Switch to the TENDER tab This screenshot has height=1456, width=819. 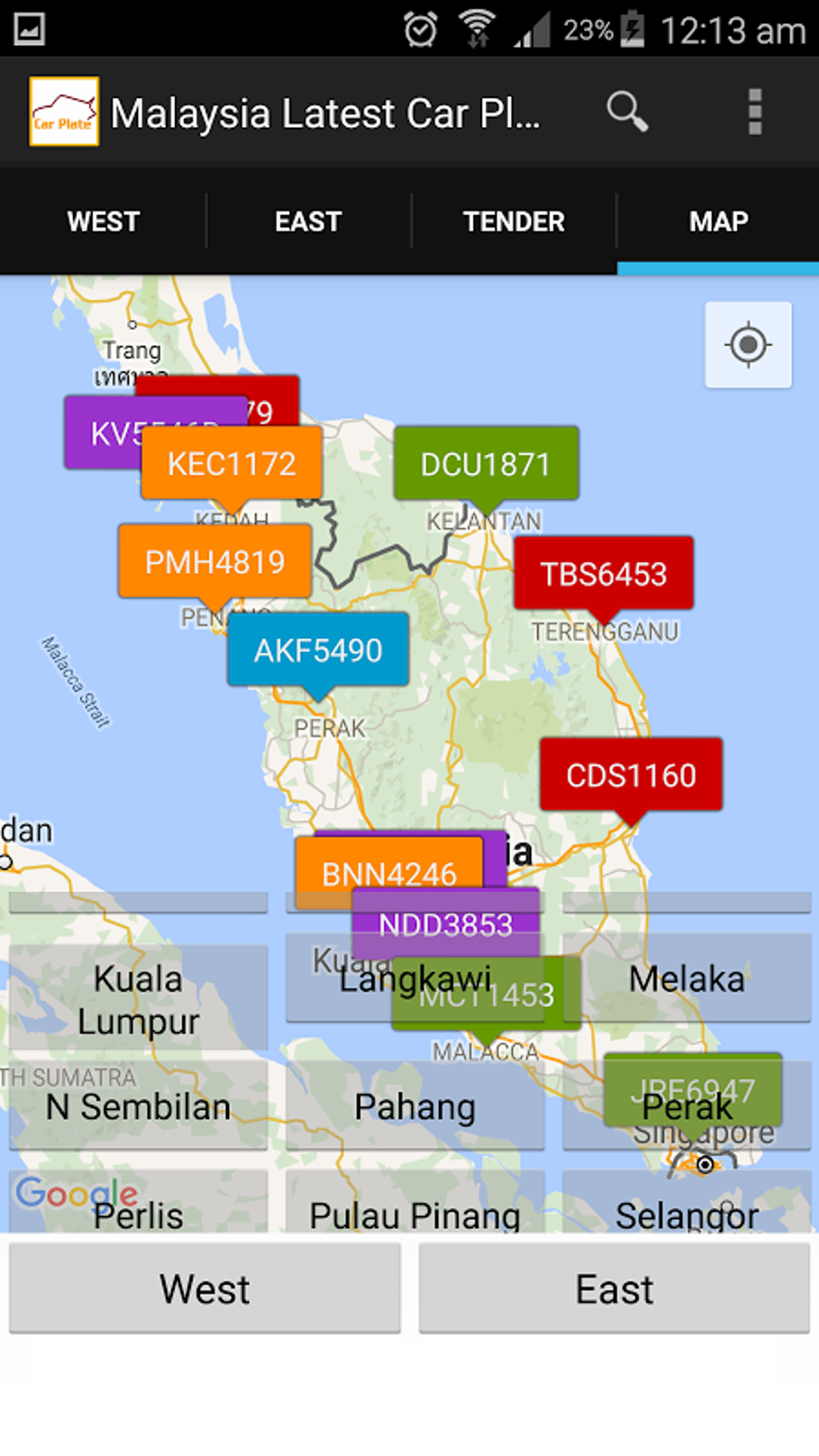pos(514,222)
